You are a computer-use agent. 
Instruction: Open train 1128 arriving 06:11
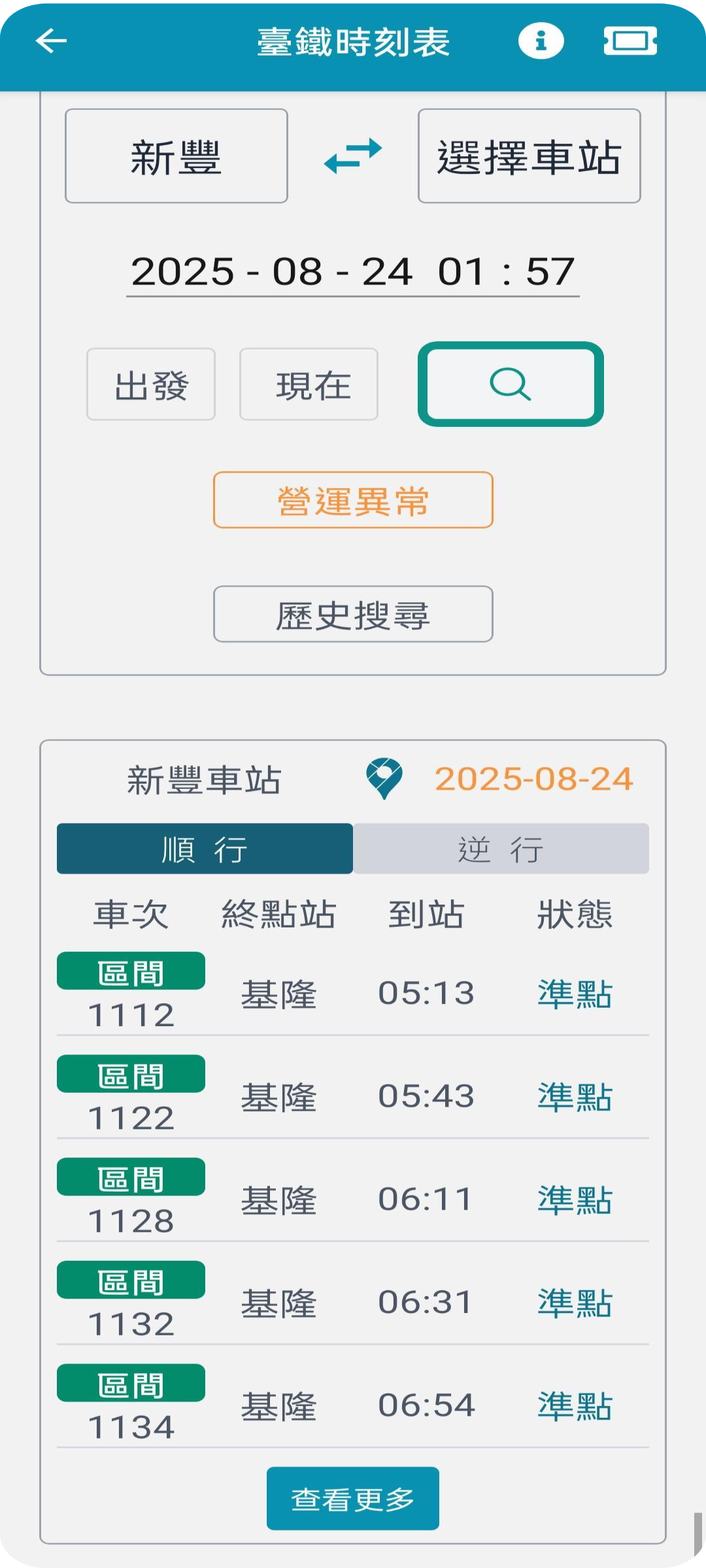coord(353,1200)
